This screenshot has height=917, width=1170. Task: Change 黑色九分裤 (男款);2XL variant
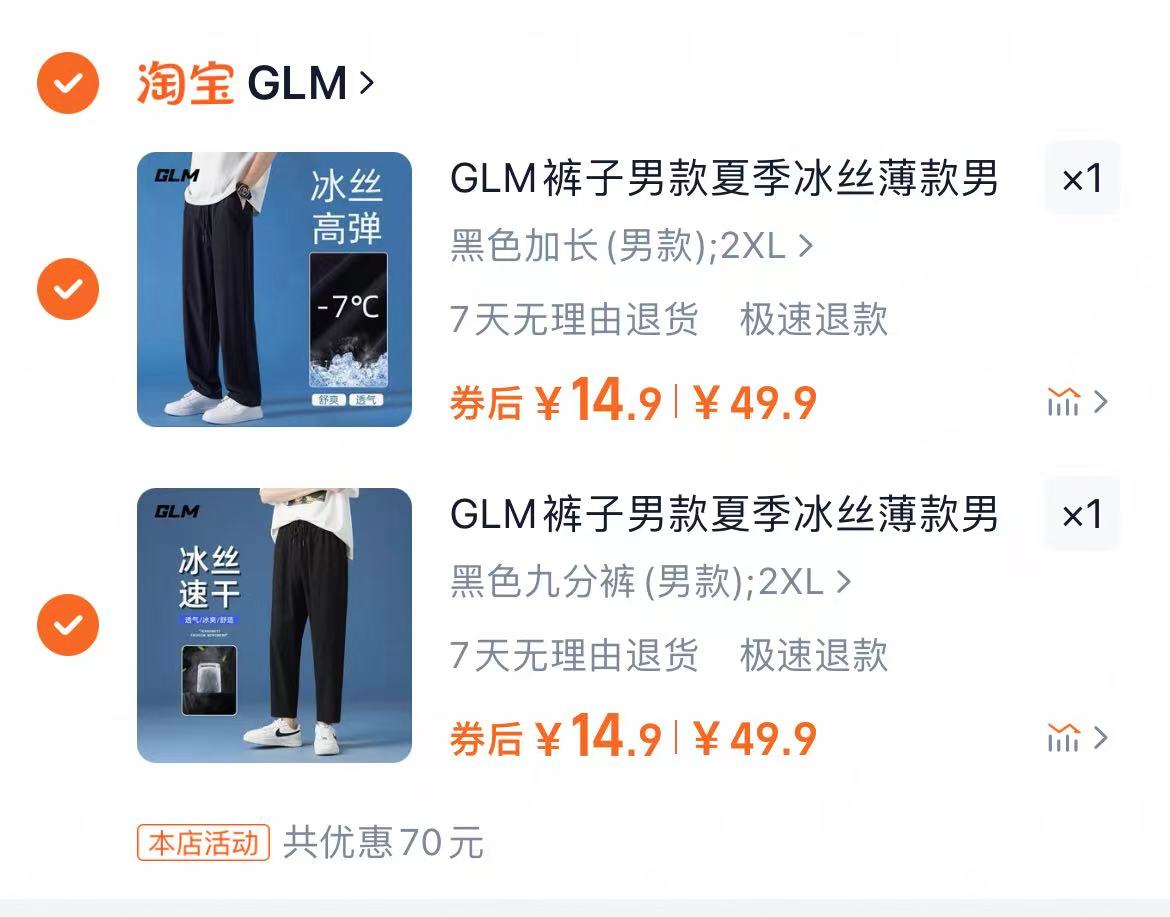click(x=650, y=581)
